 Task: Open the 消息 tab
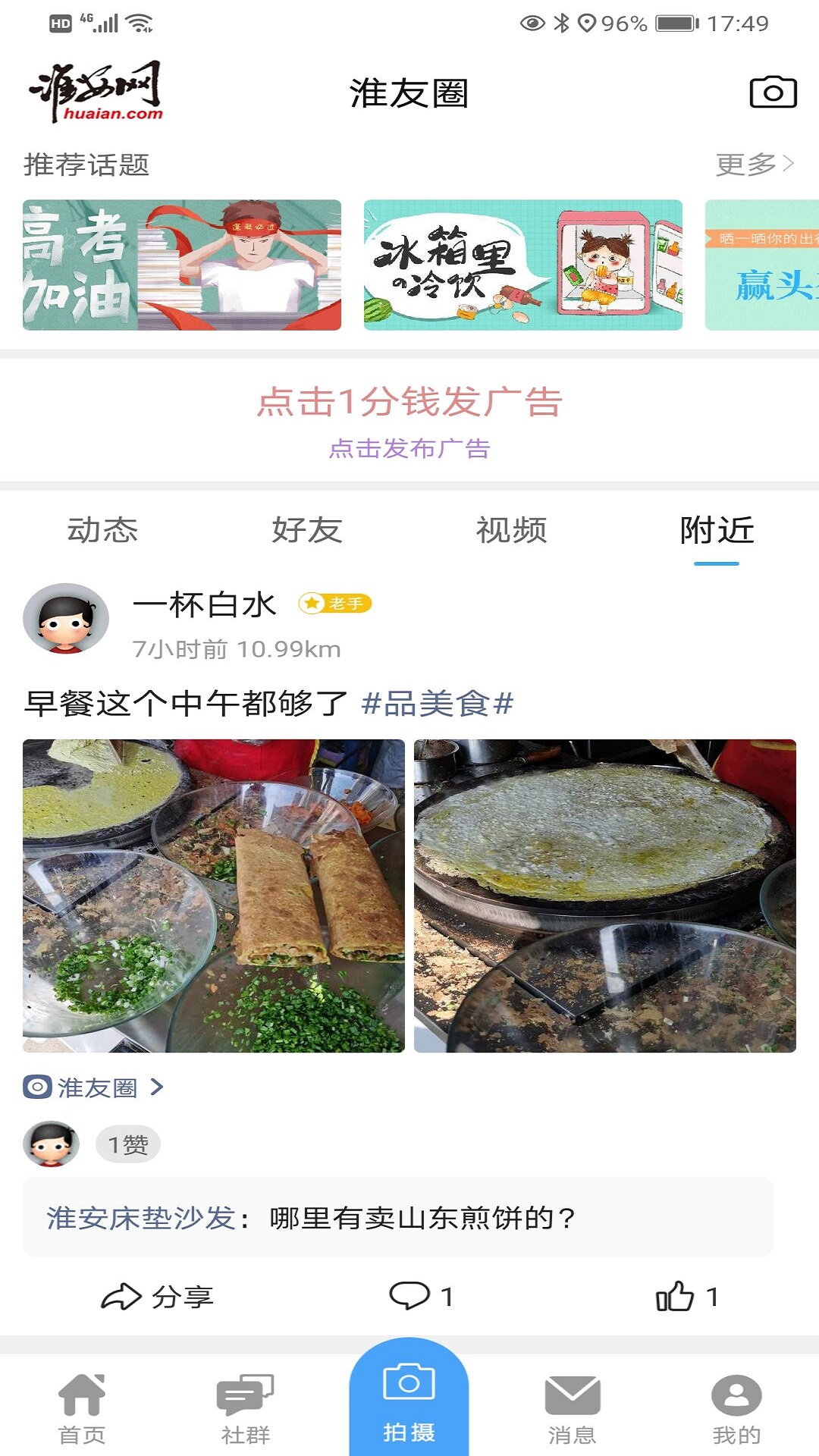573,1407
